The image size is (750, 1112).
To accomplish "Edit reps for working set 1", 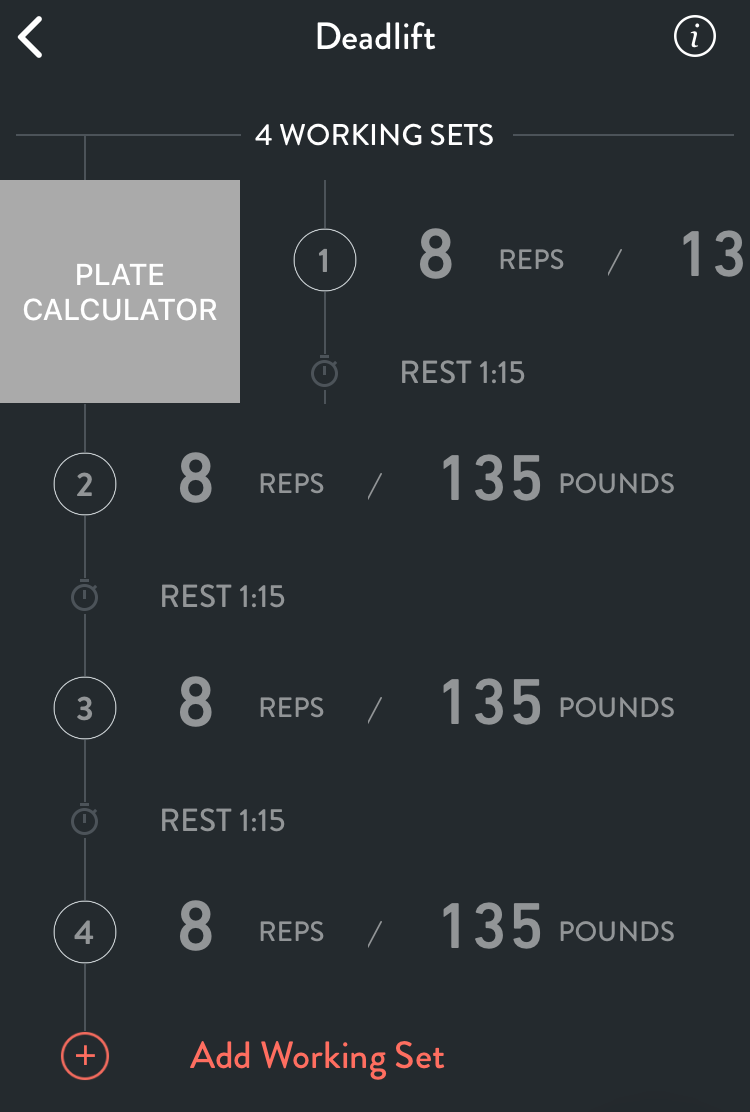I will coord(436,255).
